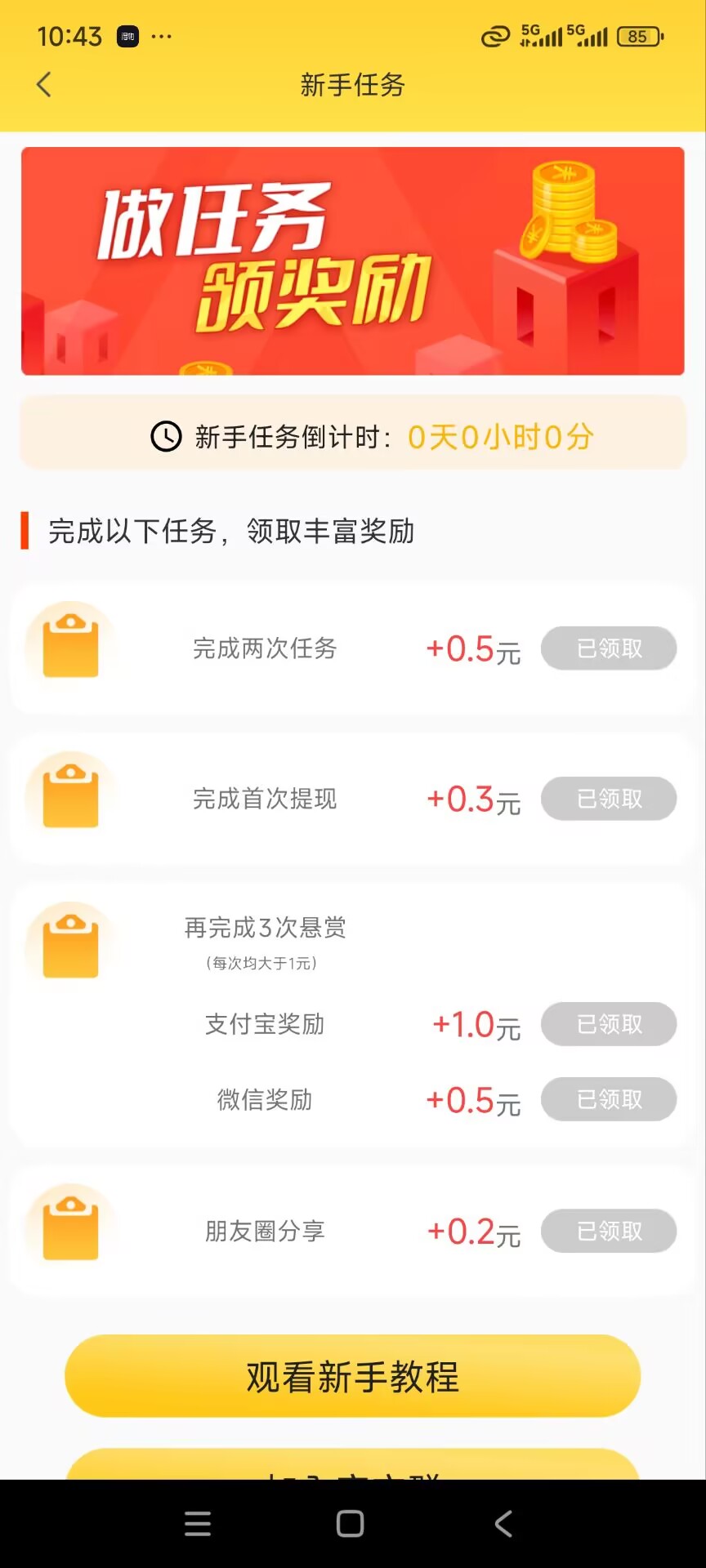
Task: Tap the 完成以下任务 section heading
Action: pos(230,530)
